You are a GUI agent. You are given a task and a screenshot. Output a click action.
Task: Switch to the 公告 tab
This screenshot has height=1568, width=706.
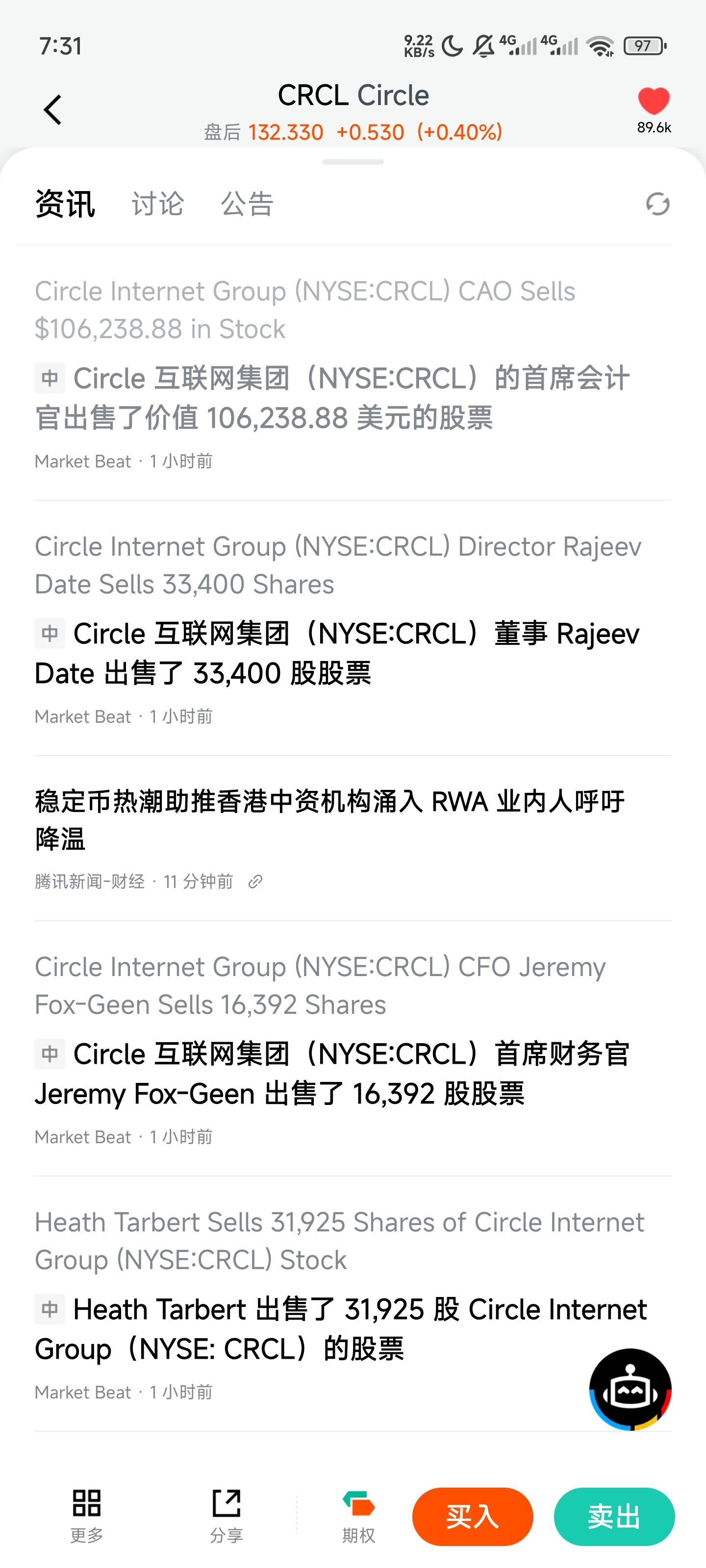coord(247,203)
